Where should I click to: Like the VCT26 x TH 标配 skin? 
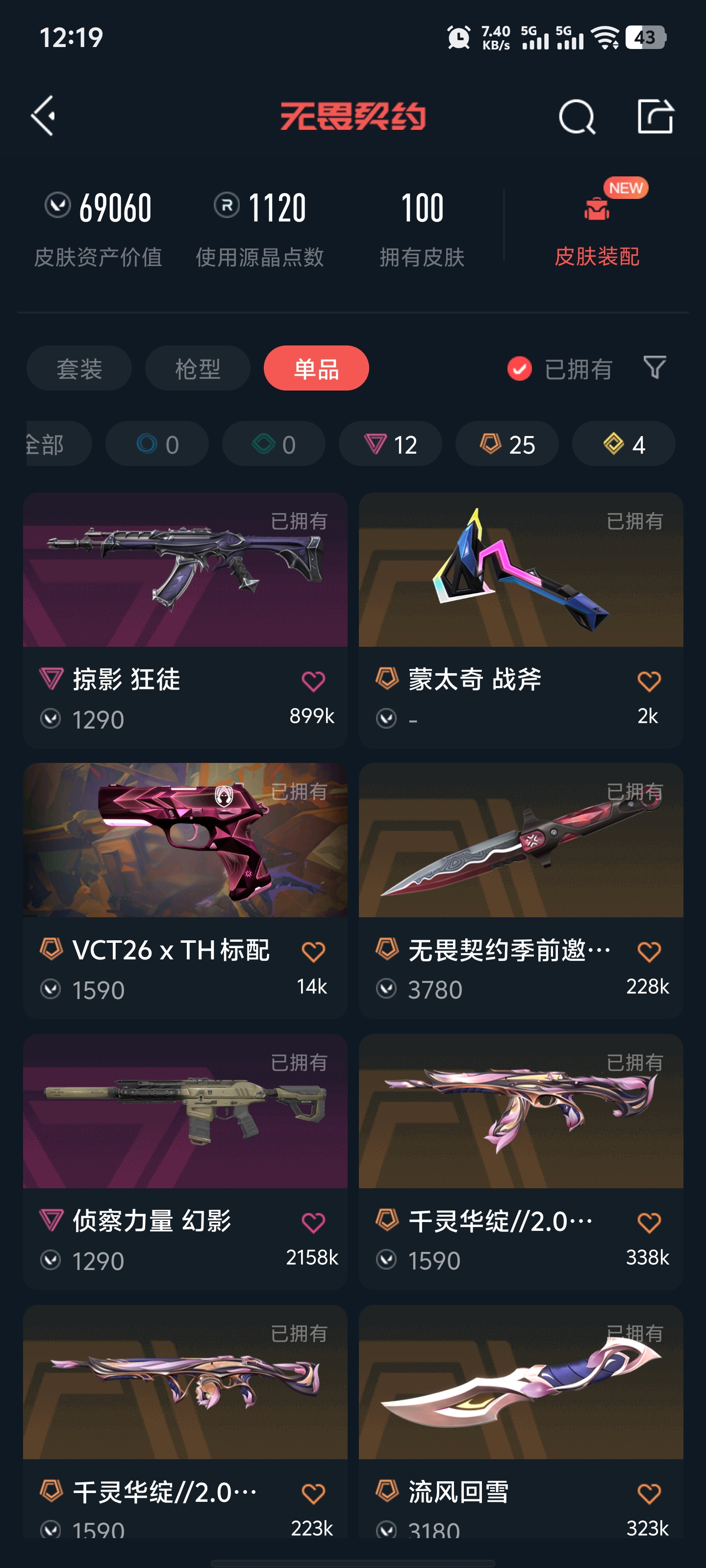coord(313,952)
